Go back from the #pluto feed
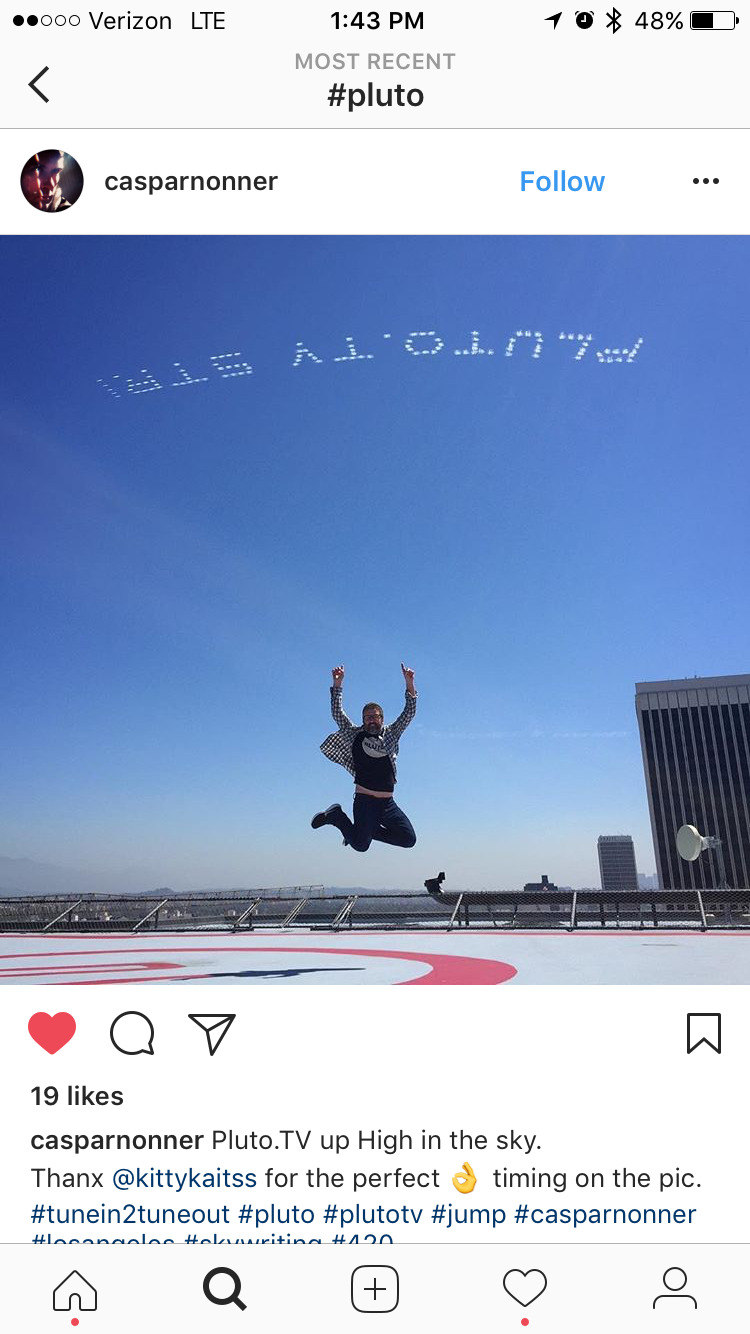This screenshot has height=1334, width=750. [x=39, y=84]
